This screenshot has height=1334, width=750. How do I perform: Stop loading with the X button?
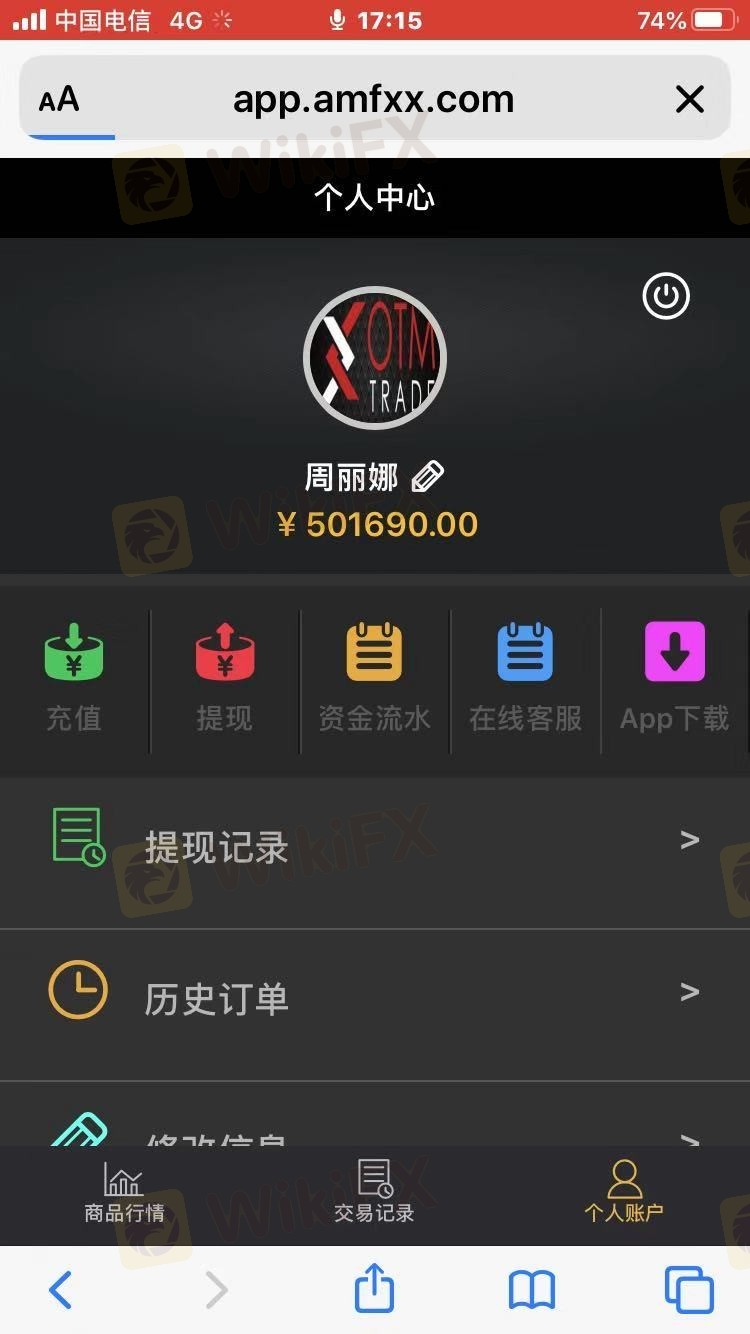coord(690,99)
